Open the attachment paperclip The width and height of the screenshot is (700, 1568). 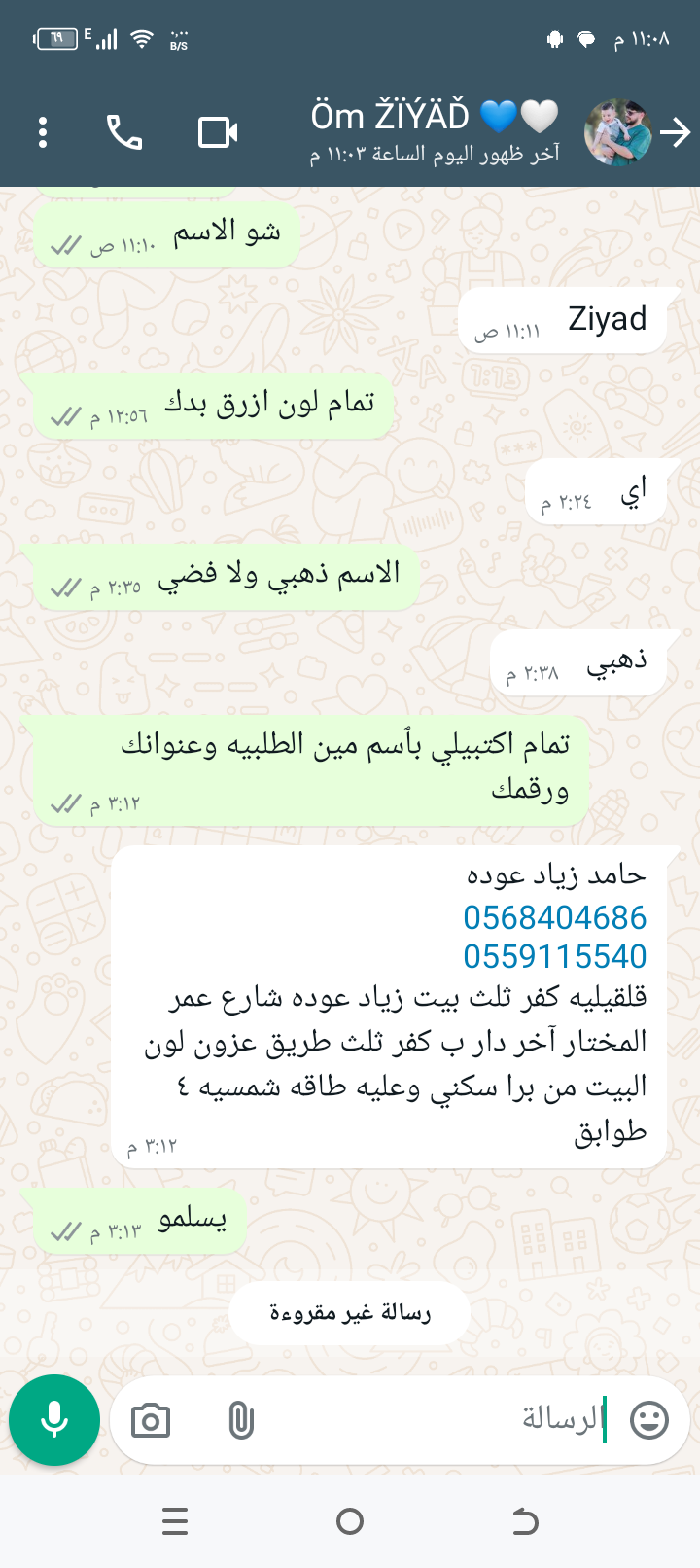tap(240, 1421)
